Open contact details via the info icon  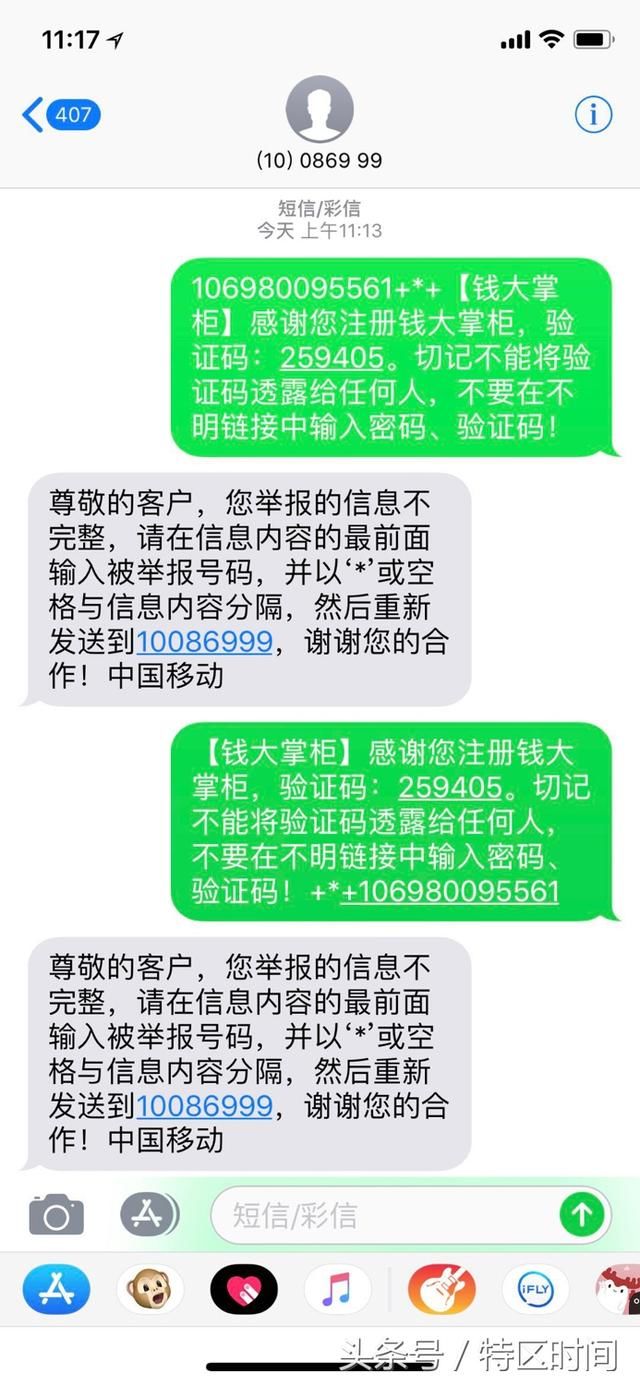[x=593, y=115]
